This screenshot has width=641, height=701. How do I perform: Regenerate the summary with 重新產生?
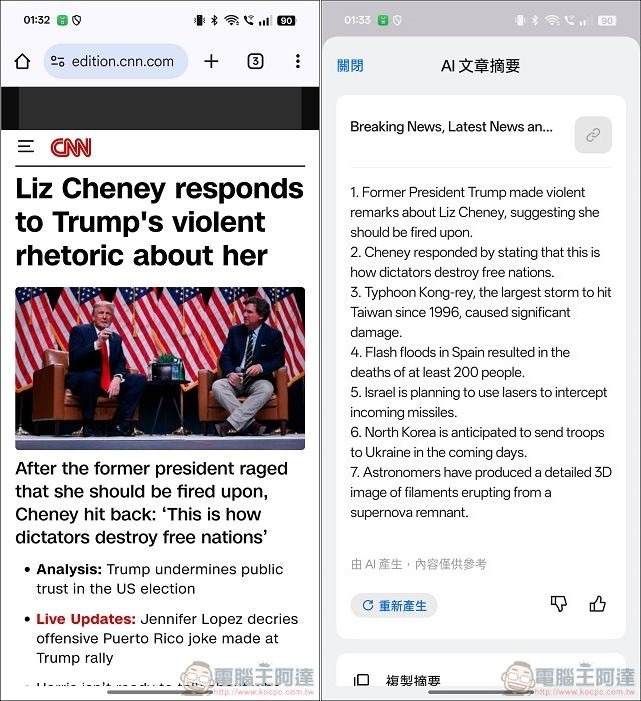pos(394,605)
